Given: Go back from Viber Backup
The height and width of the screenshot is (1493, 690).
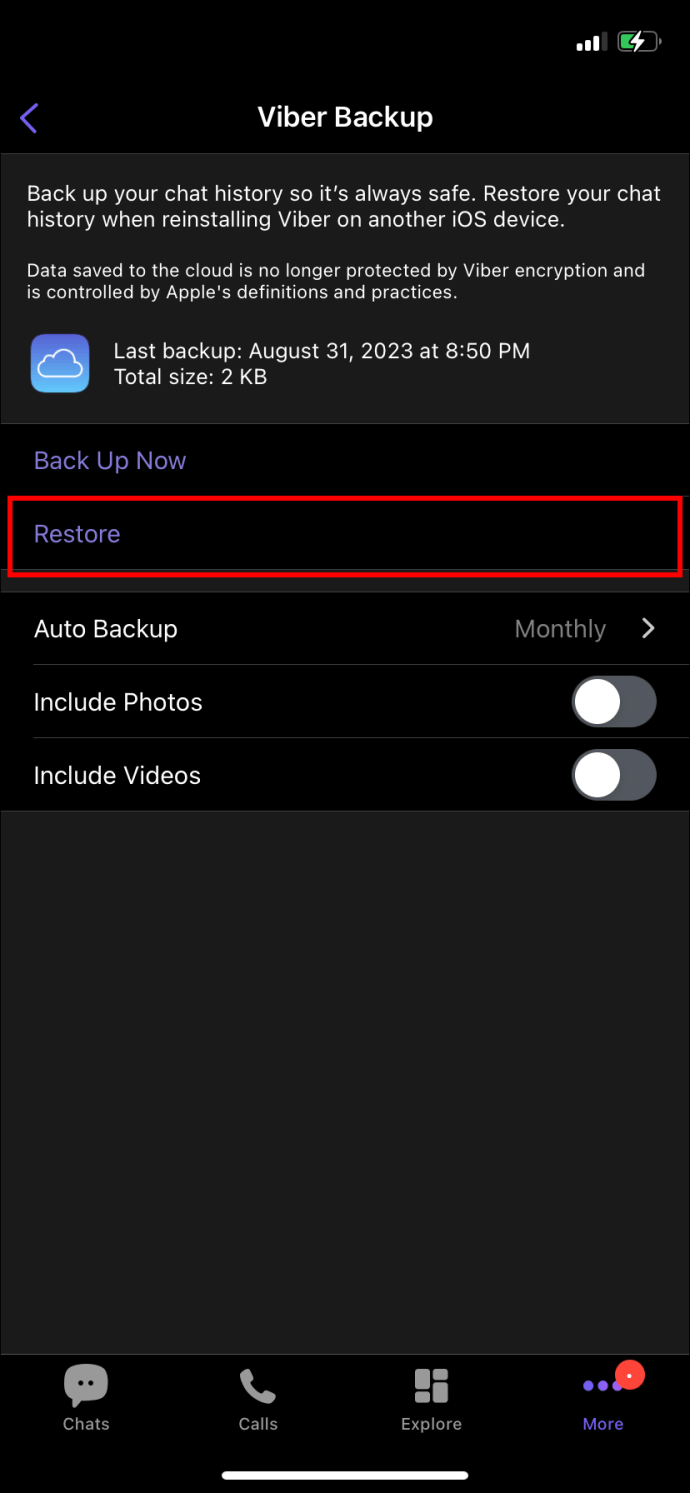Looking at the screenshot, I should pos(29,118).
